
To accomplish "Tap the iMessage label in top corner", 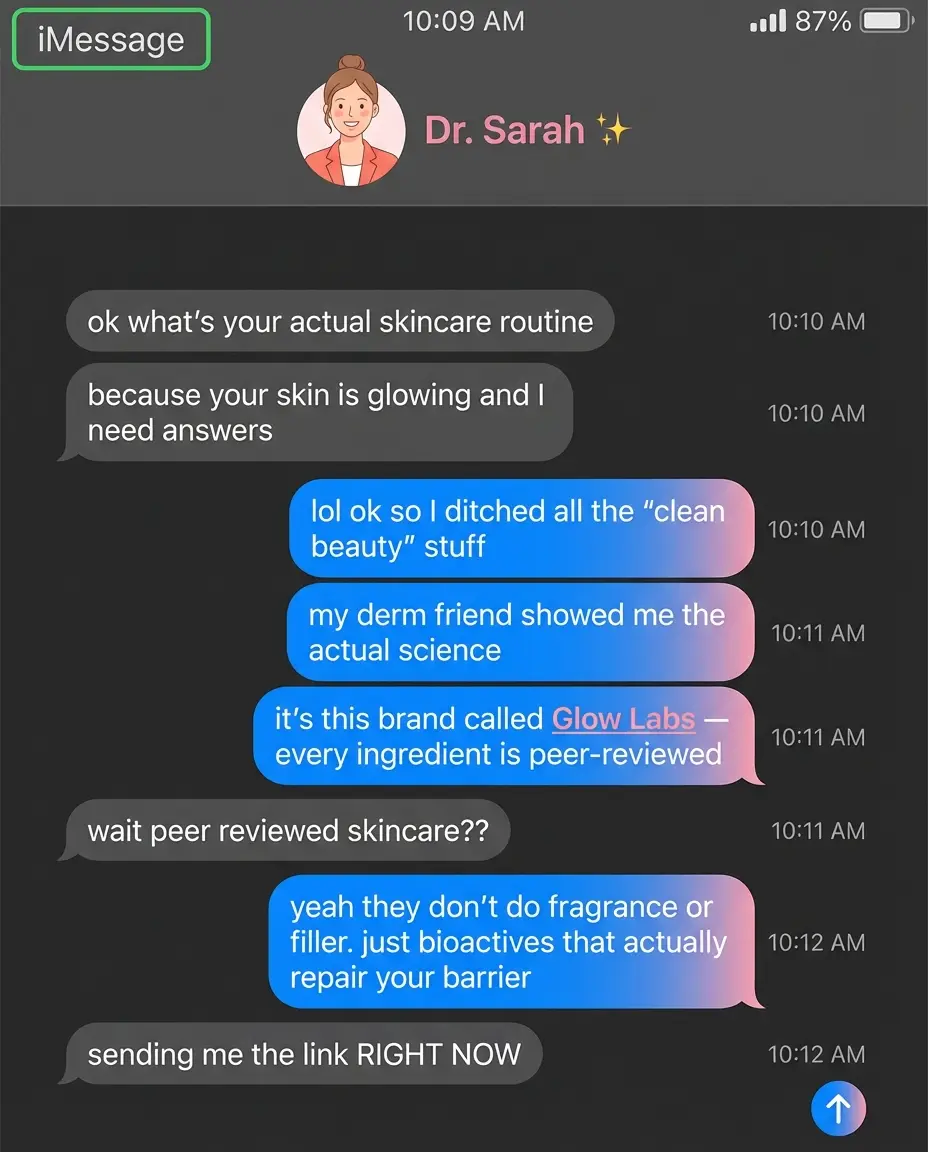I will coord(110,39).
